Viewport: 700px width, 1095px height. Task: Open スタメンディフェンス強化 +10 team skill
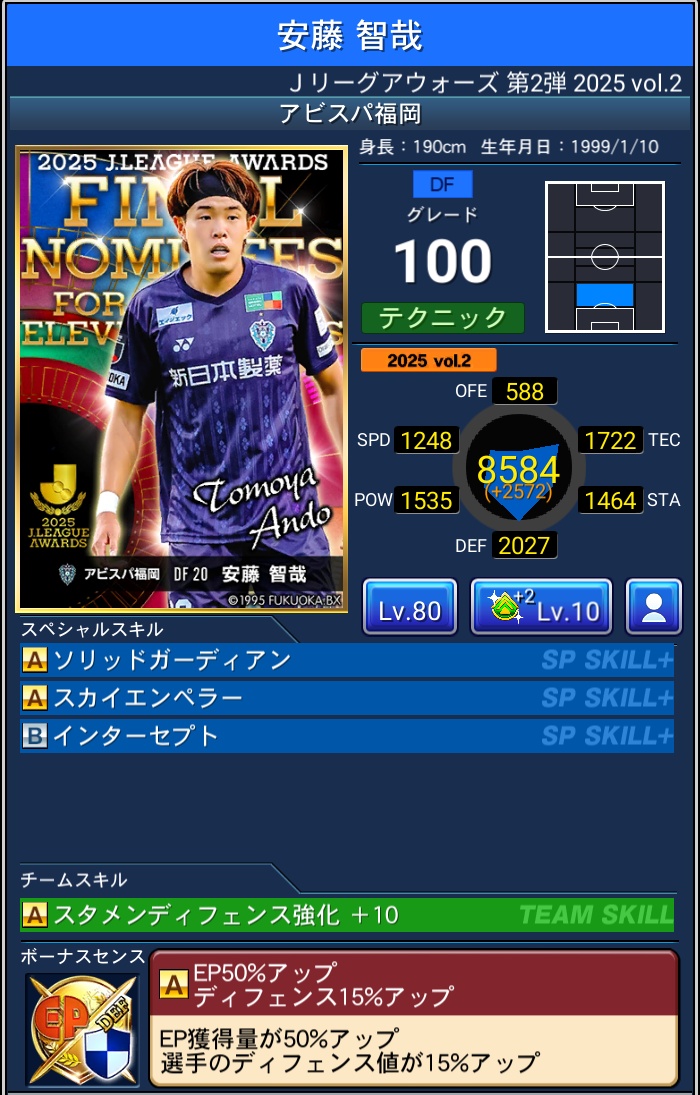tap(346, 914)
